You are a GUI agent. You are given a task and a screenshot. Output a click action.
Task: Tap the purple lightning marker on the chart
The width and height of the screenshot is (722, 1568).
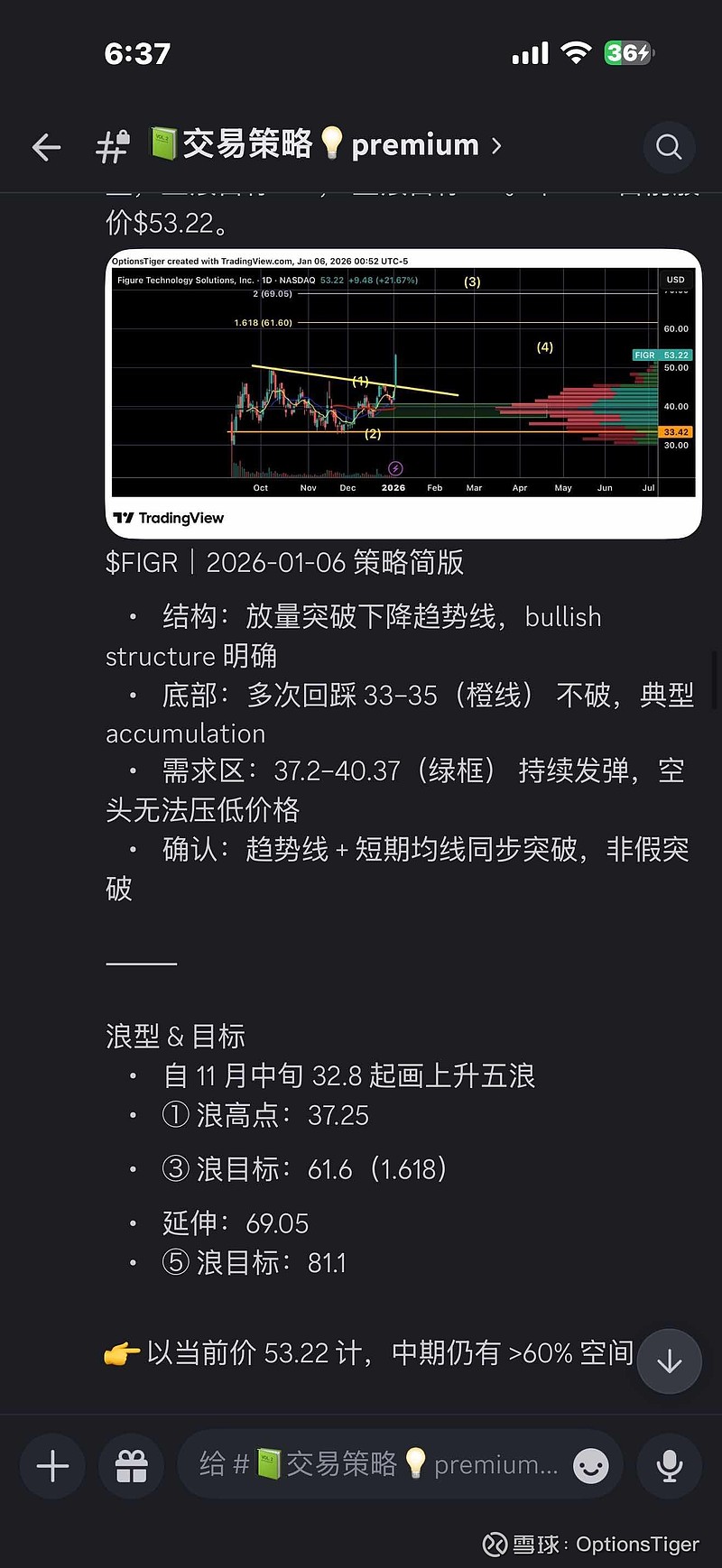394,467
